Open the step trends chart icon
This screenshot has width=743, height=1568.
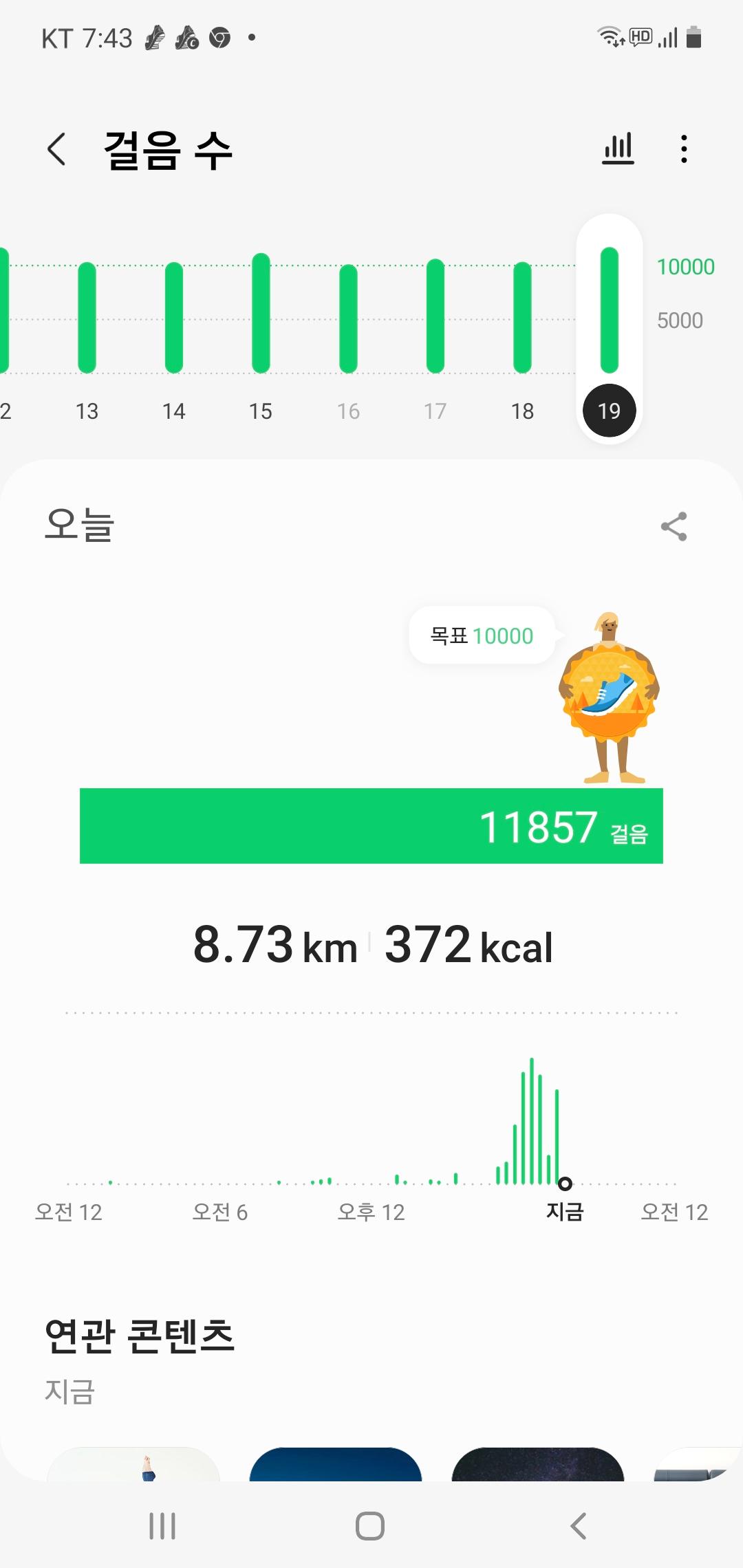(x=618, y=149)
